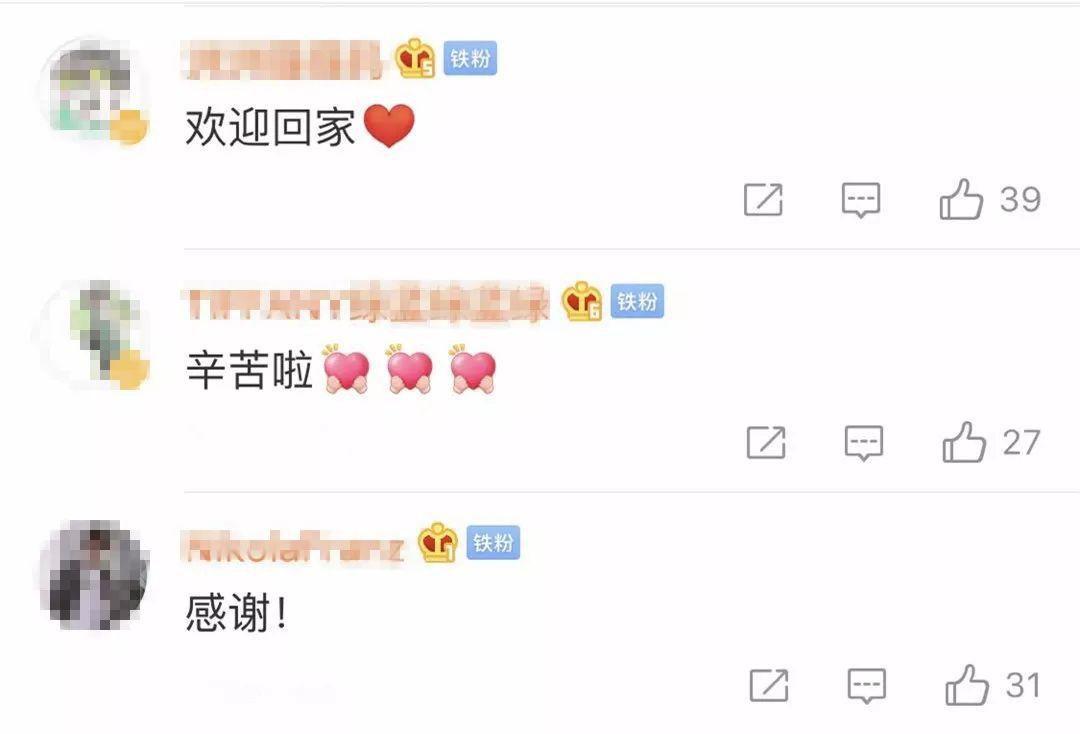Like the 欢迎回家 comment
The width and height of the screenshot is (1080, 734).
(962, 200)
